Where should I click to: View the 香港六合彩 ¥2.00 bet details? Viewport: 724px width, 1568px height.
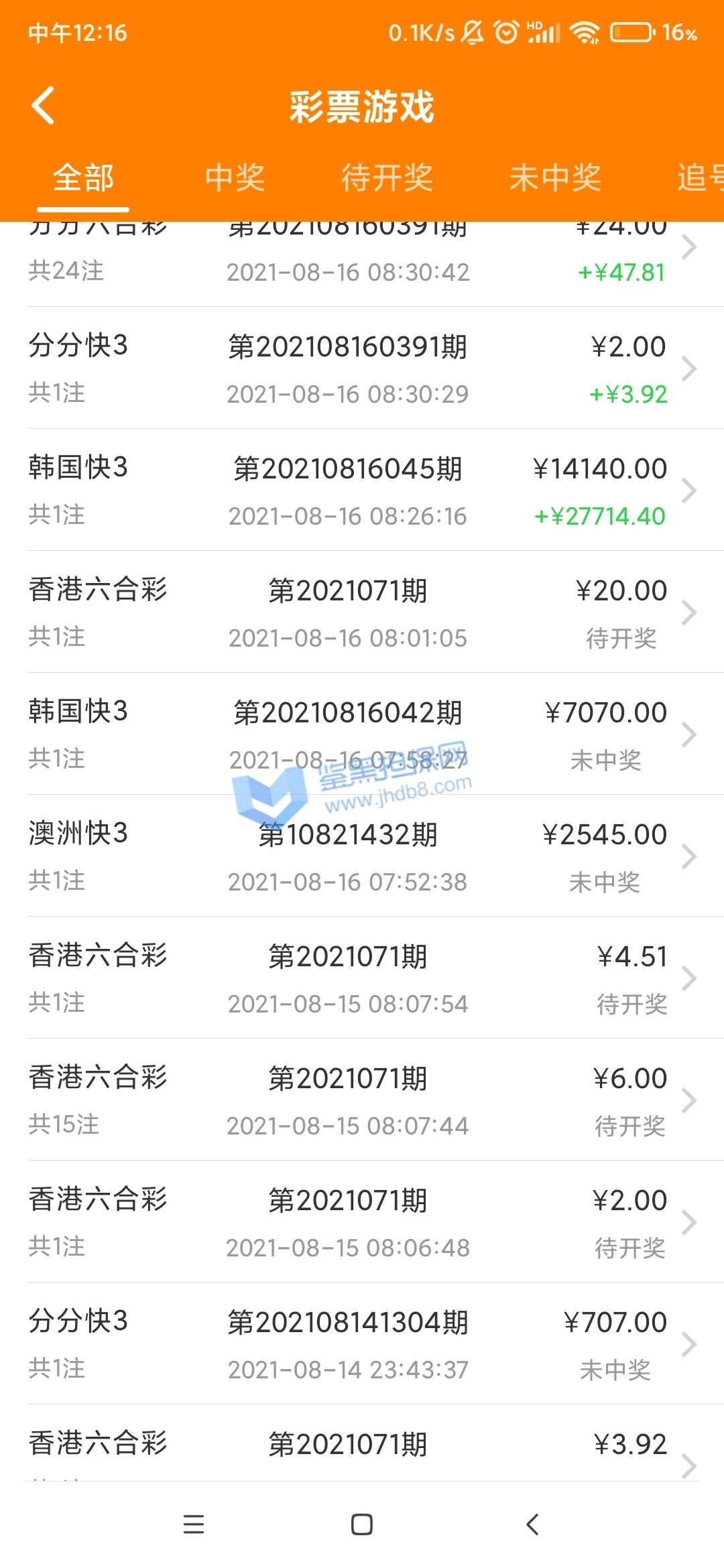coord(362,1222)
